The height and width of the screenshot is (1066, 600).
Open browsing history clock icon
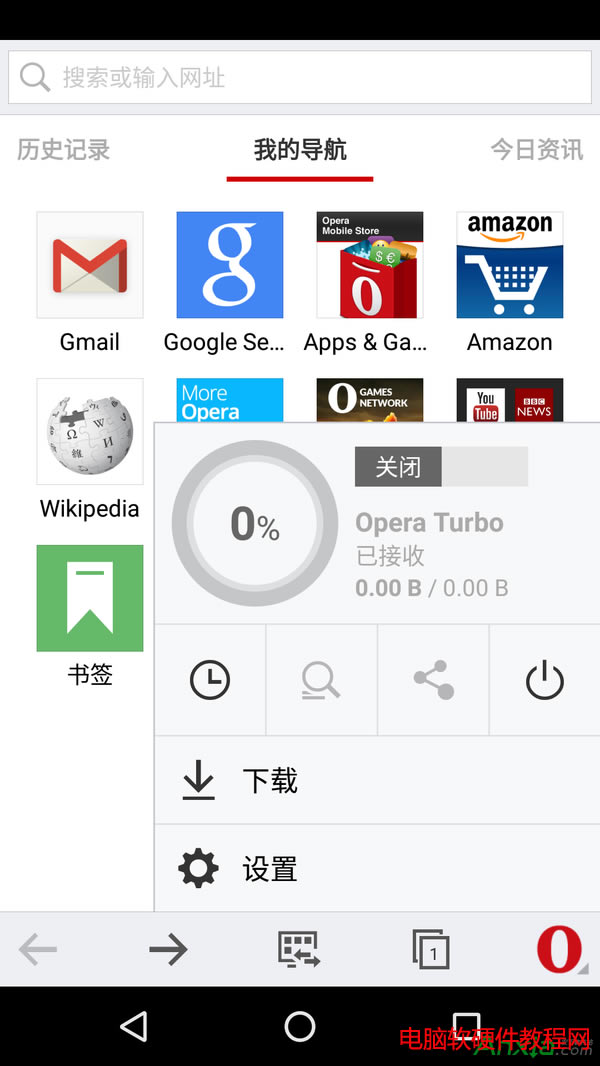[210, 681]
